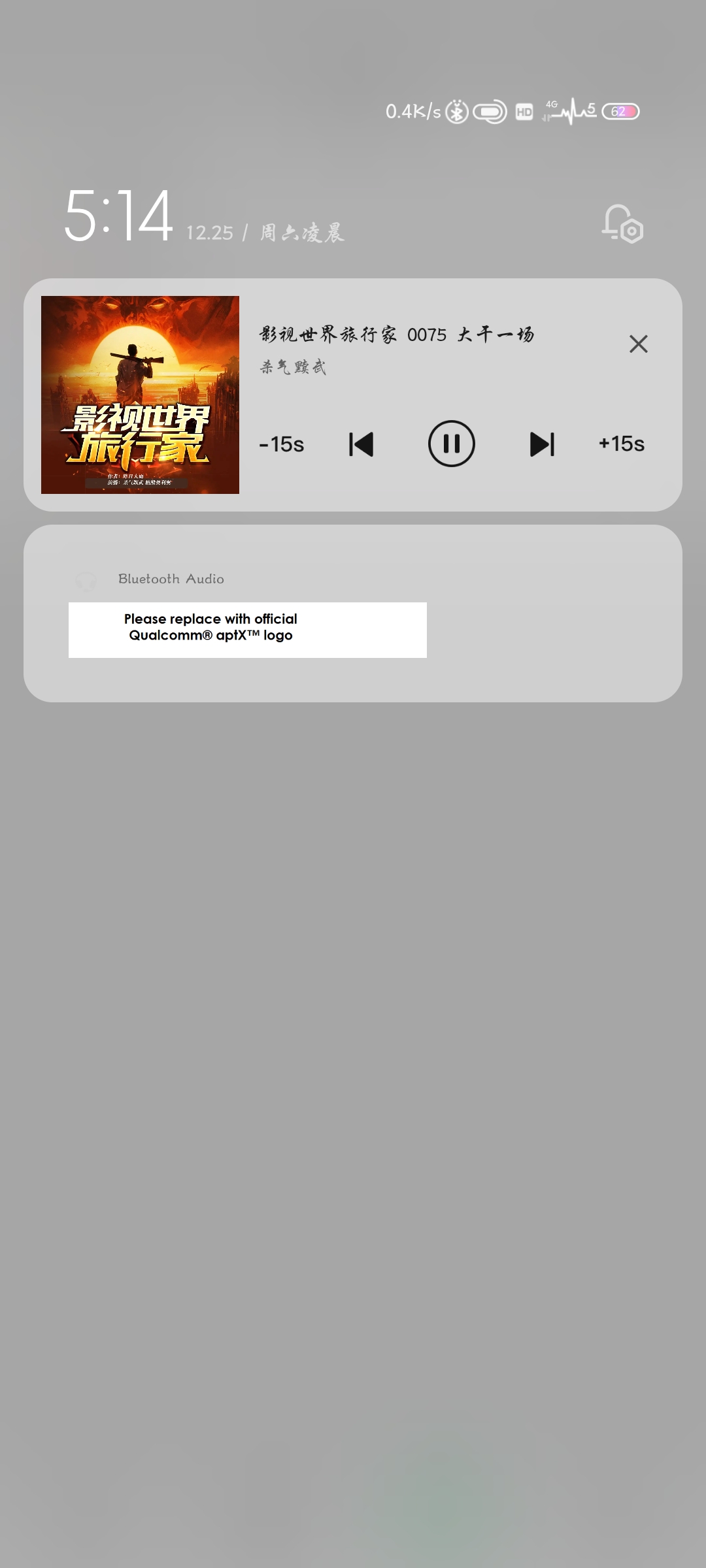The image size is (706, 1568).
Task: Skip to the next track
Action: point(542,444)
